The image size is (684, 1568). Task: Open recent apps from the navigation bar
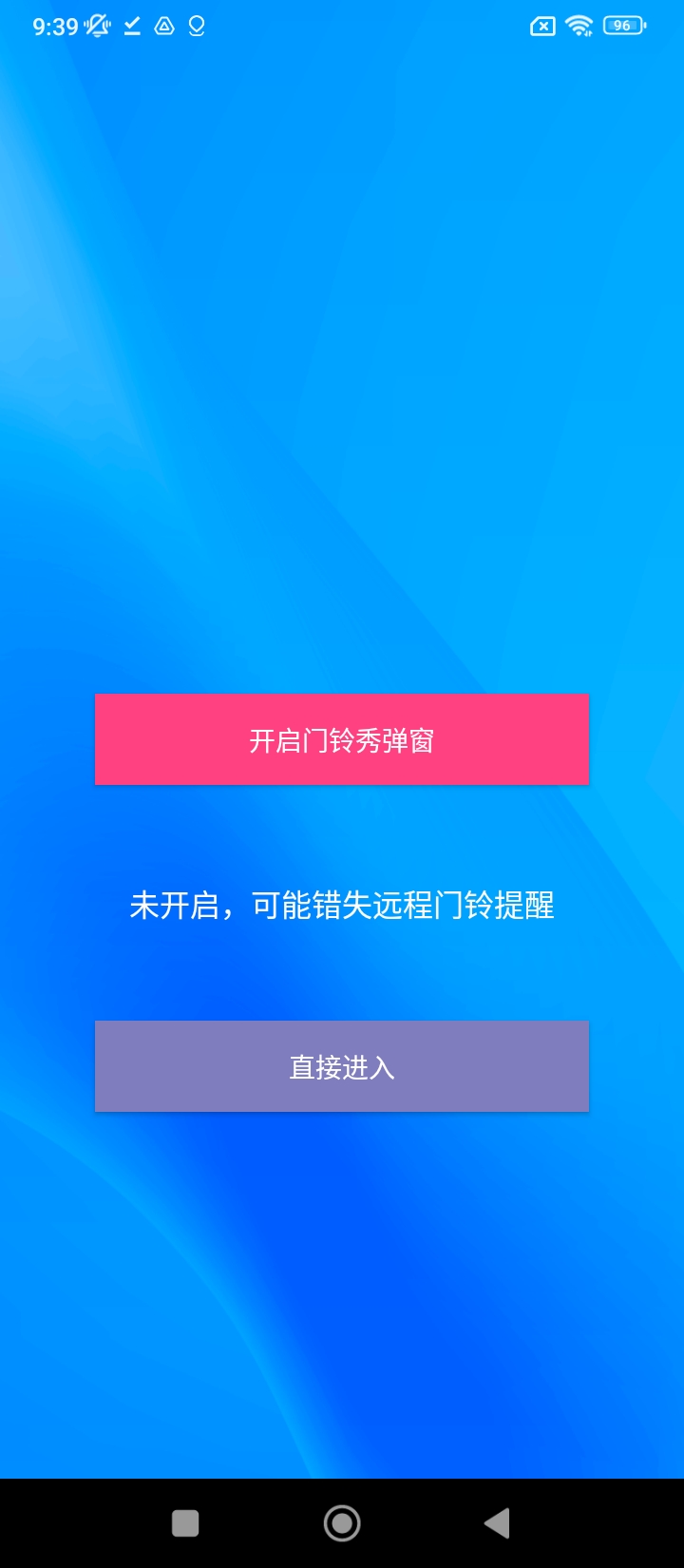click(185, 1523)
